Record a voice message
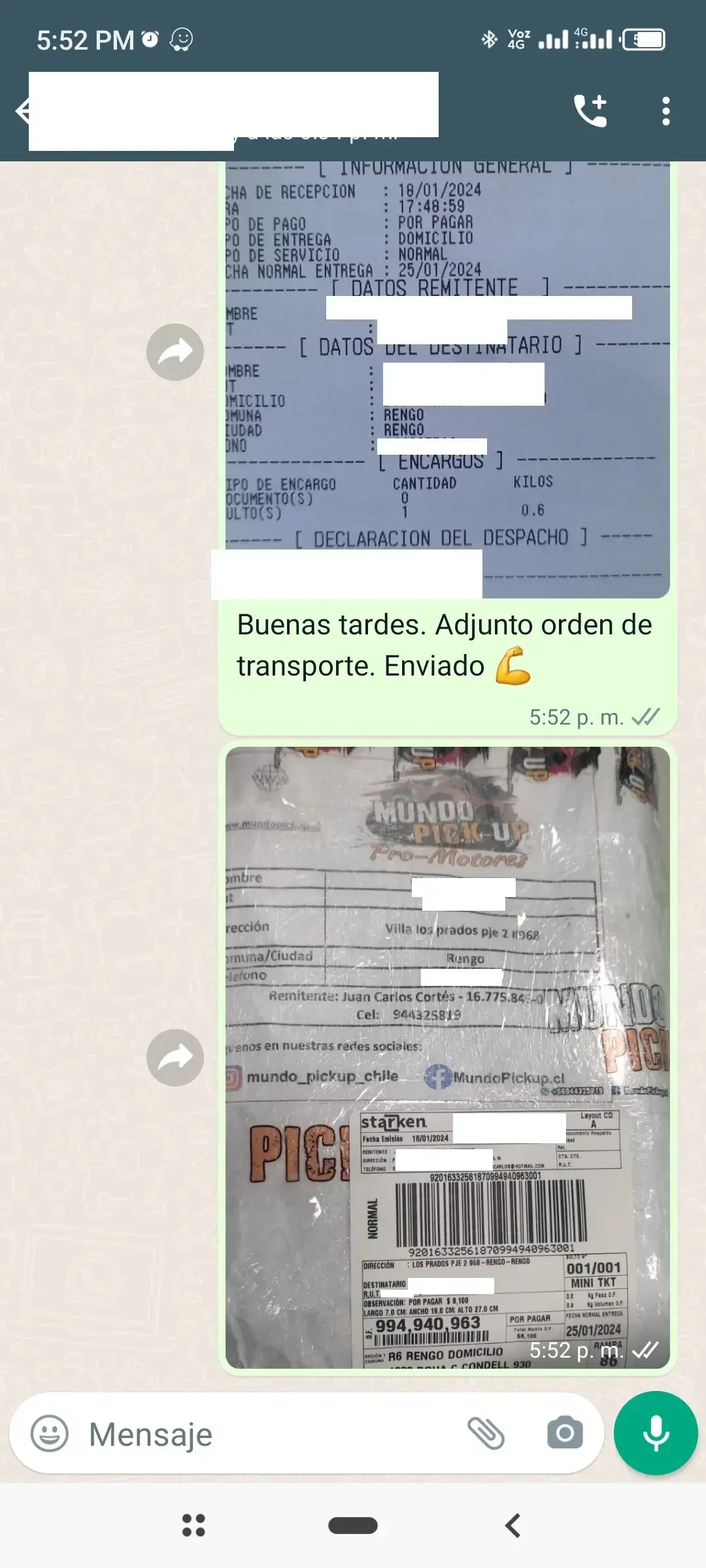Viewport: 706px width, 1568px height. point(656,1433)
